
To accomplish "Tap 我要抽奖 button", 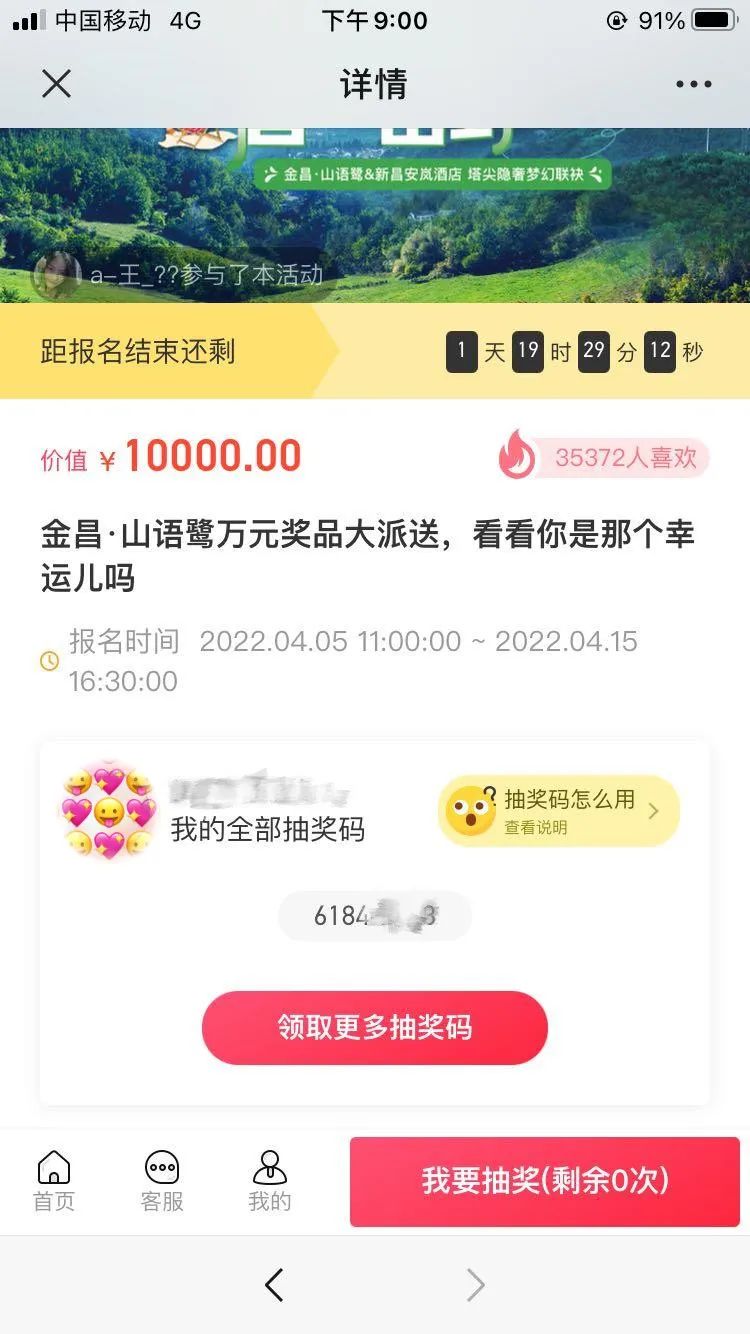I will click(x=545, y=1181).
